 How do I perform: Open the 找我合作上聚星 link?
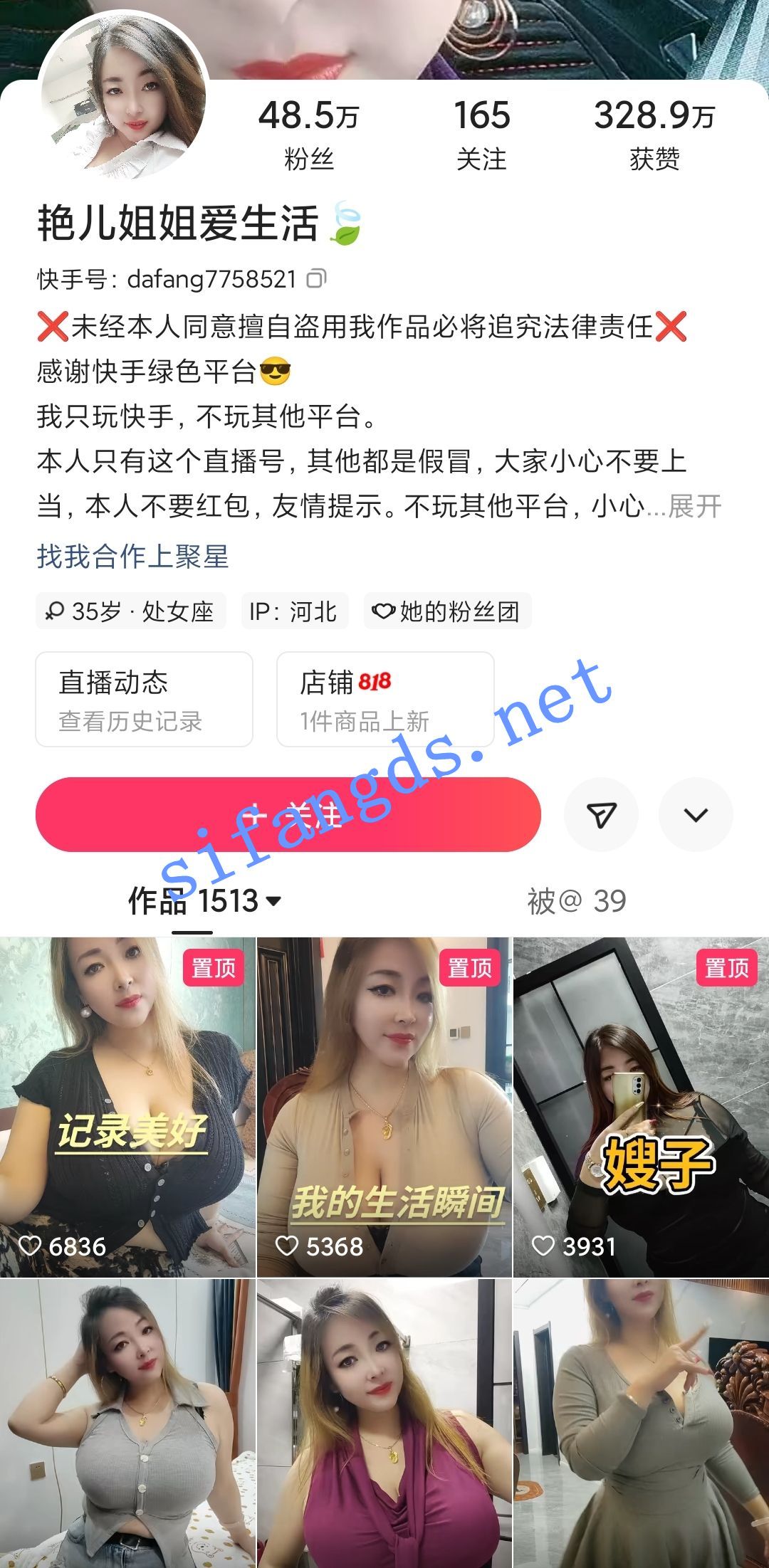[x=133, y=556]
